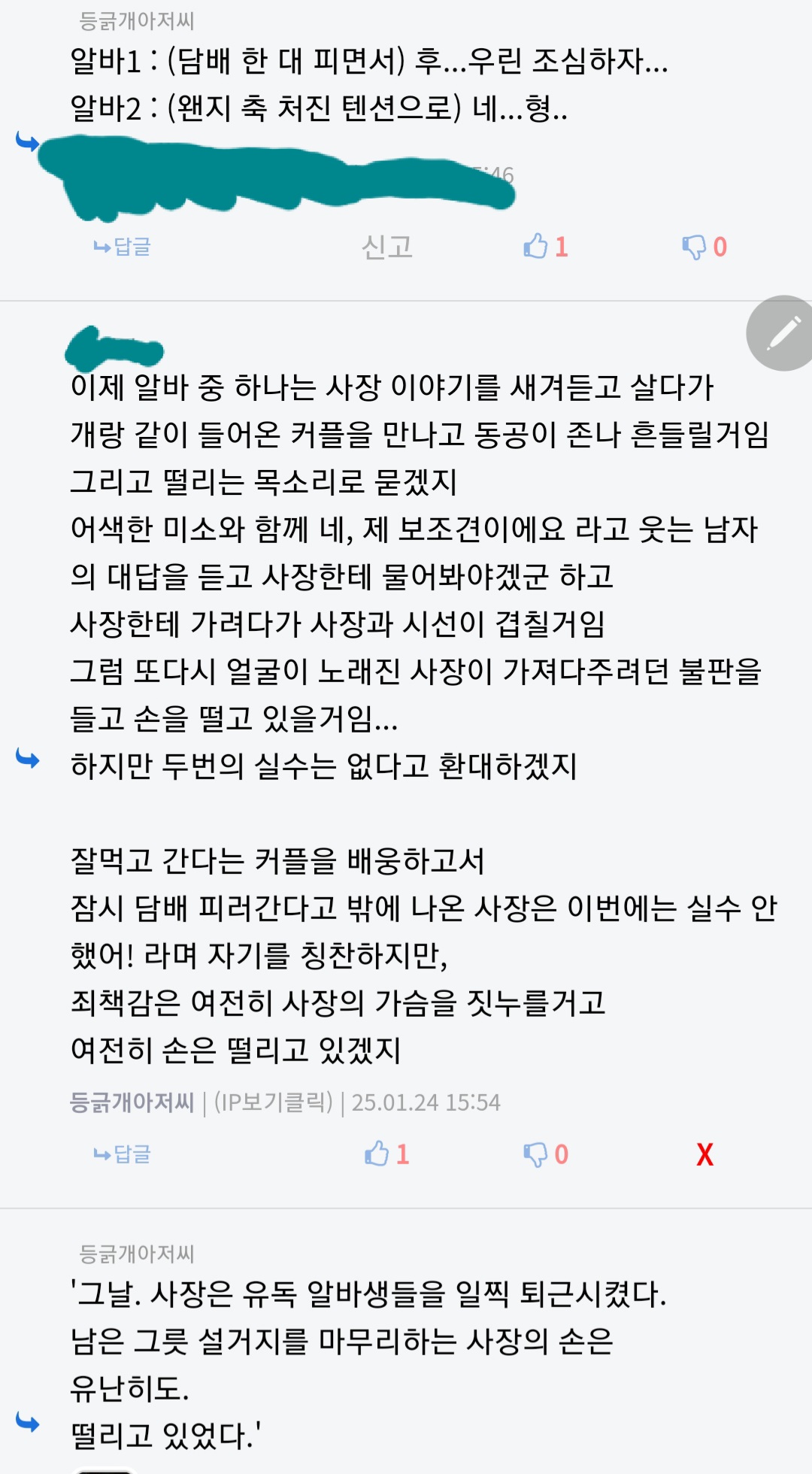Screen dimensions: 812x1474
Task: Reply via 답글 next to 신고
Action: pos(123,247)
